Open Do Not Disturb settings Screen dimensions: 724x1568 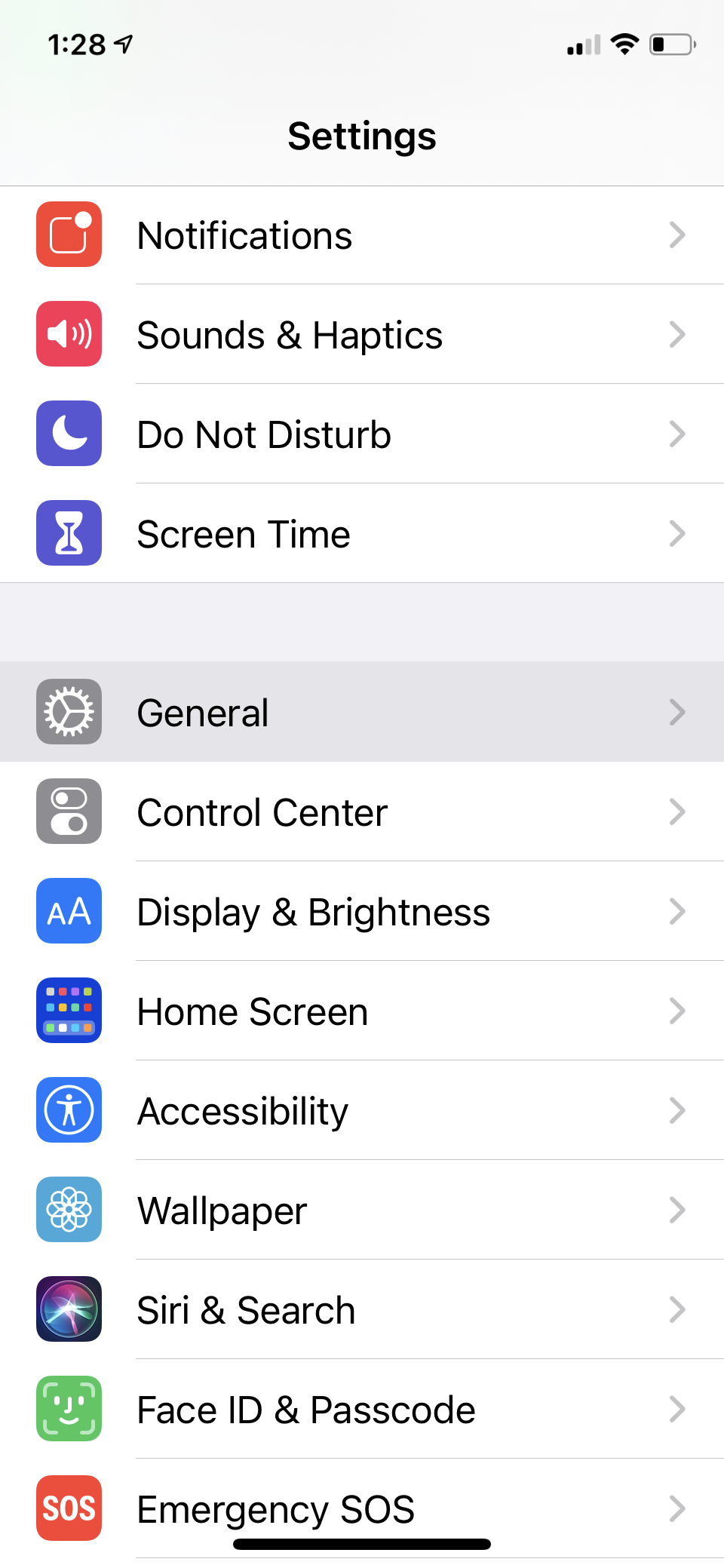362,434
